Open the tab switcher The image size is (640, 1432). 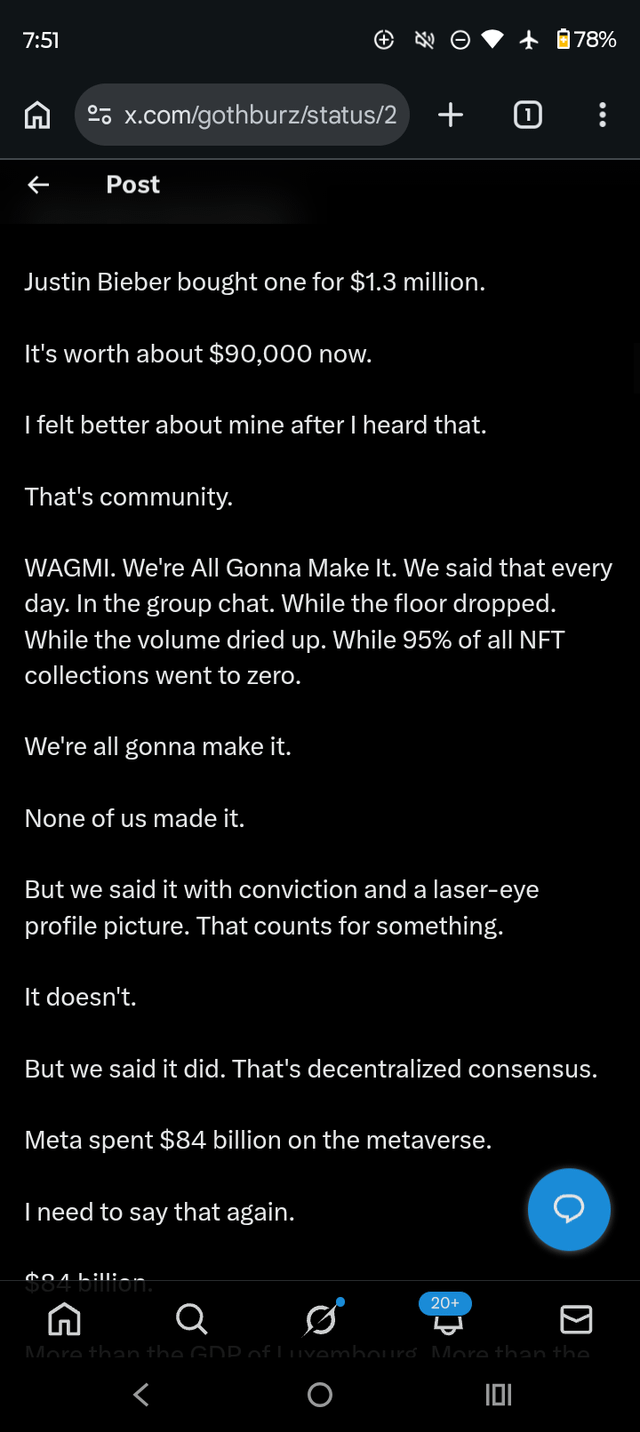527,116
